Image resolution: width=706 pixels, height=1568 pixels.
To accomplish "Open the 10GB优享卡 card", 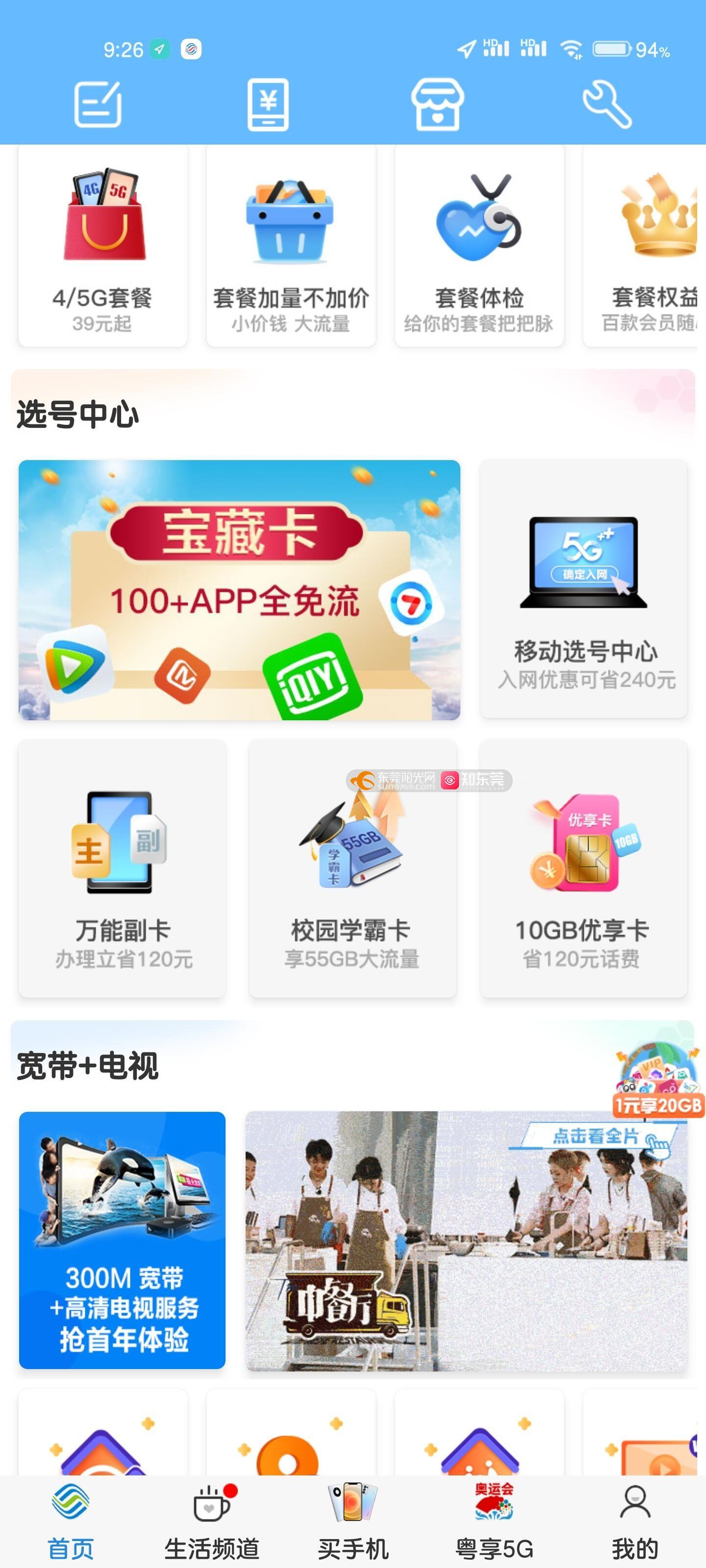I will click(583, 868).
